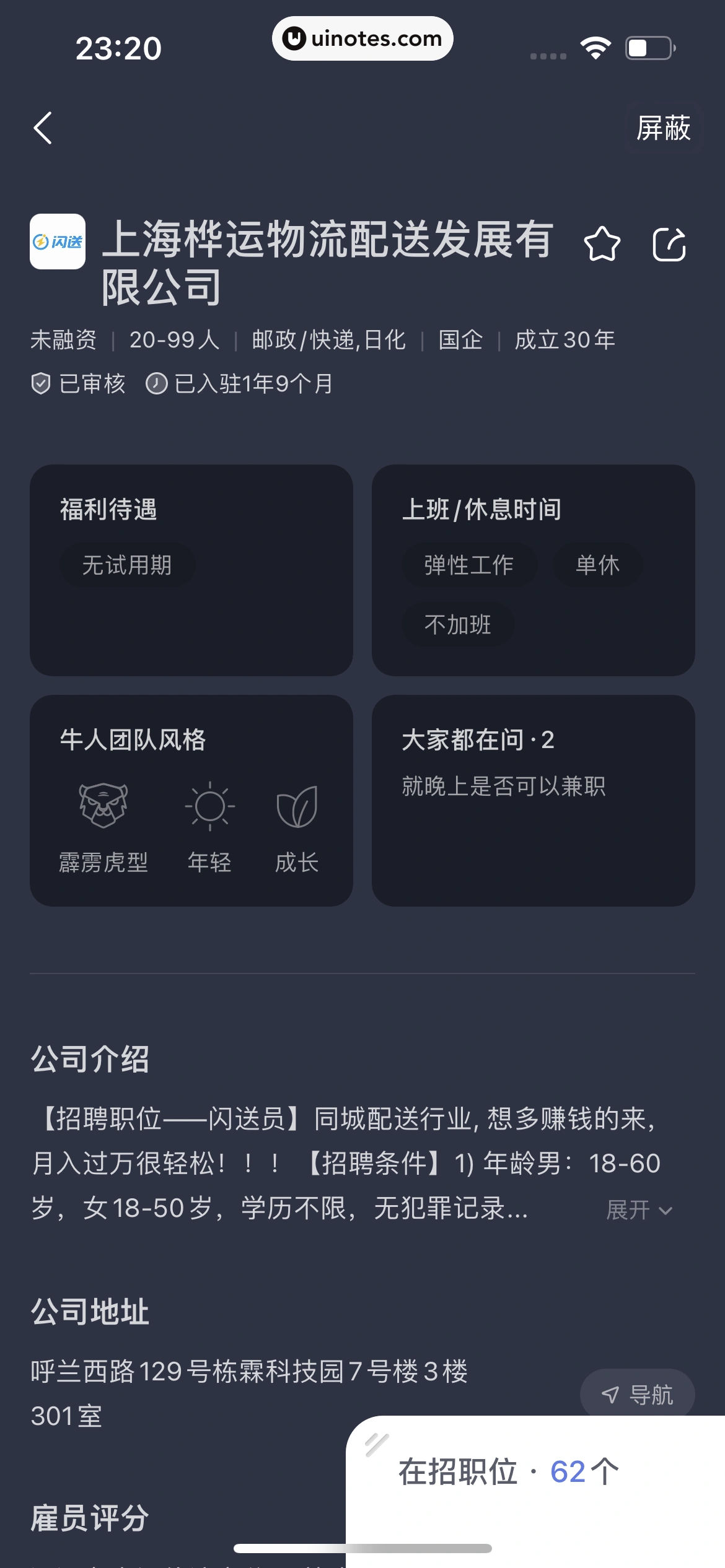
Task: Expand the company introduction with 展开
Action: pyautogui.click(x=639, y=1209)
